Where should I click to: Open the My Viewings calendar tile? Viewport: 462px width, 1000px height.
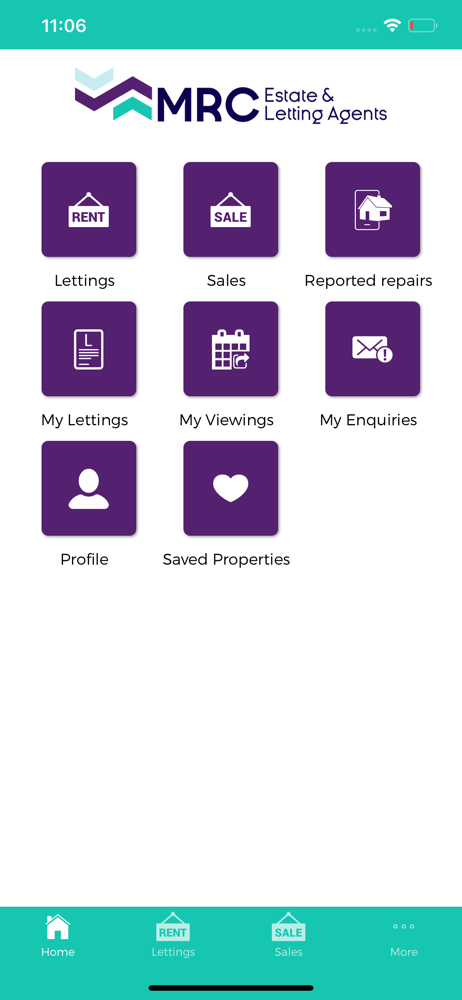pos(230,349)
